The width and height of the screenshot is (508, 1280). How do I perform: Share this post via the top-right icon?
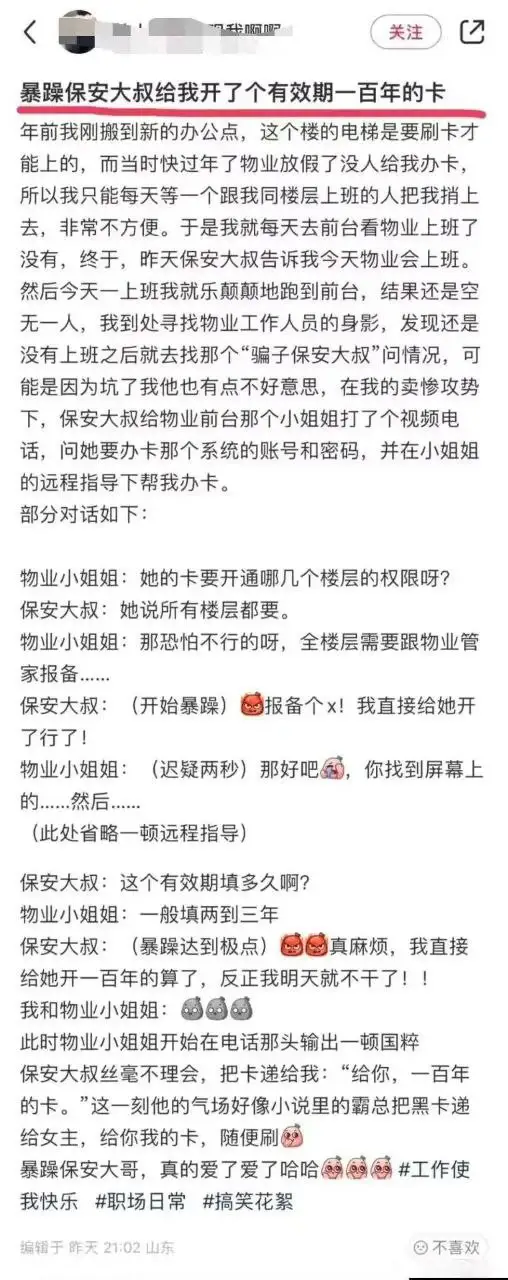[x=471, y=32]
